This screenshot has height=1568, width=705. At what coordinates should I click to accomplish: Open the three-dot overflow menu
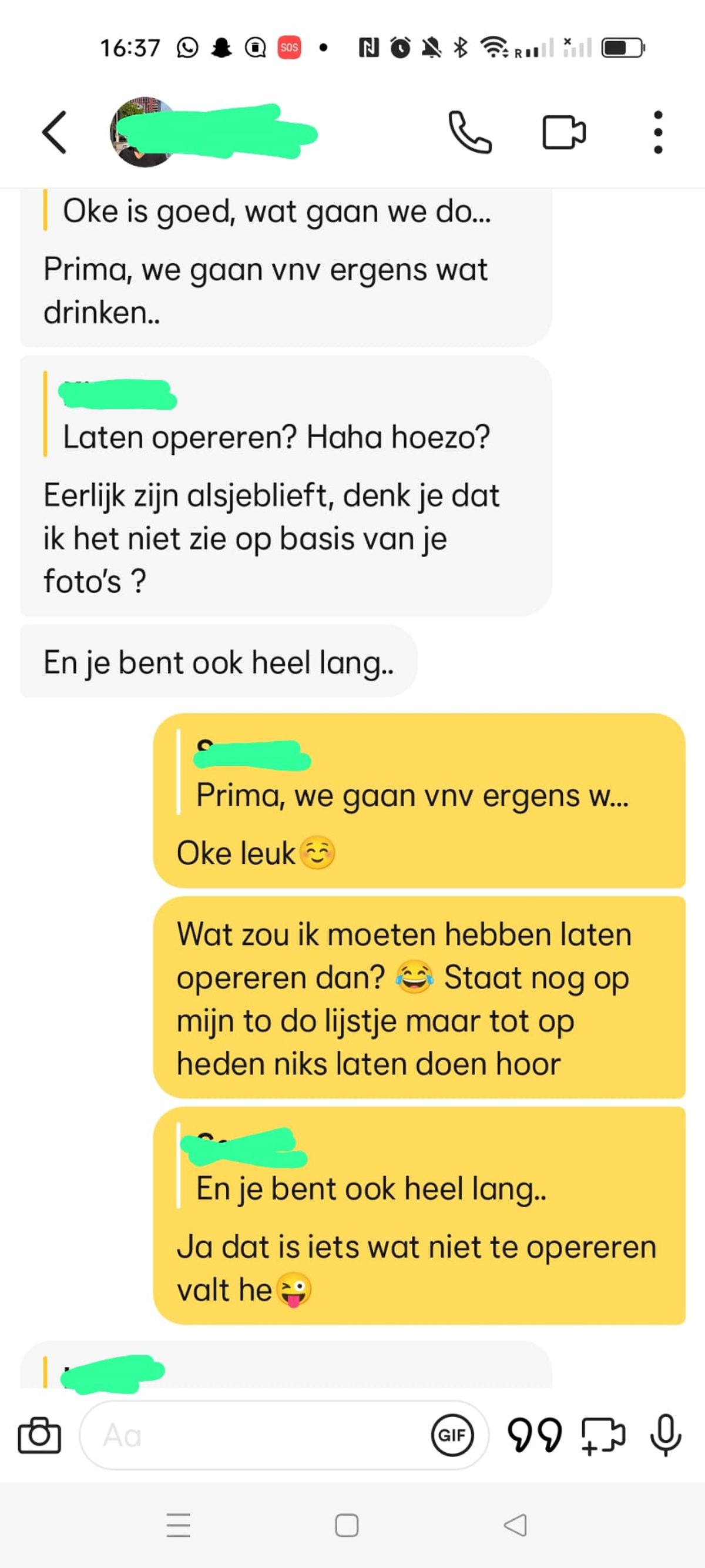657,132
